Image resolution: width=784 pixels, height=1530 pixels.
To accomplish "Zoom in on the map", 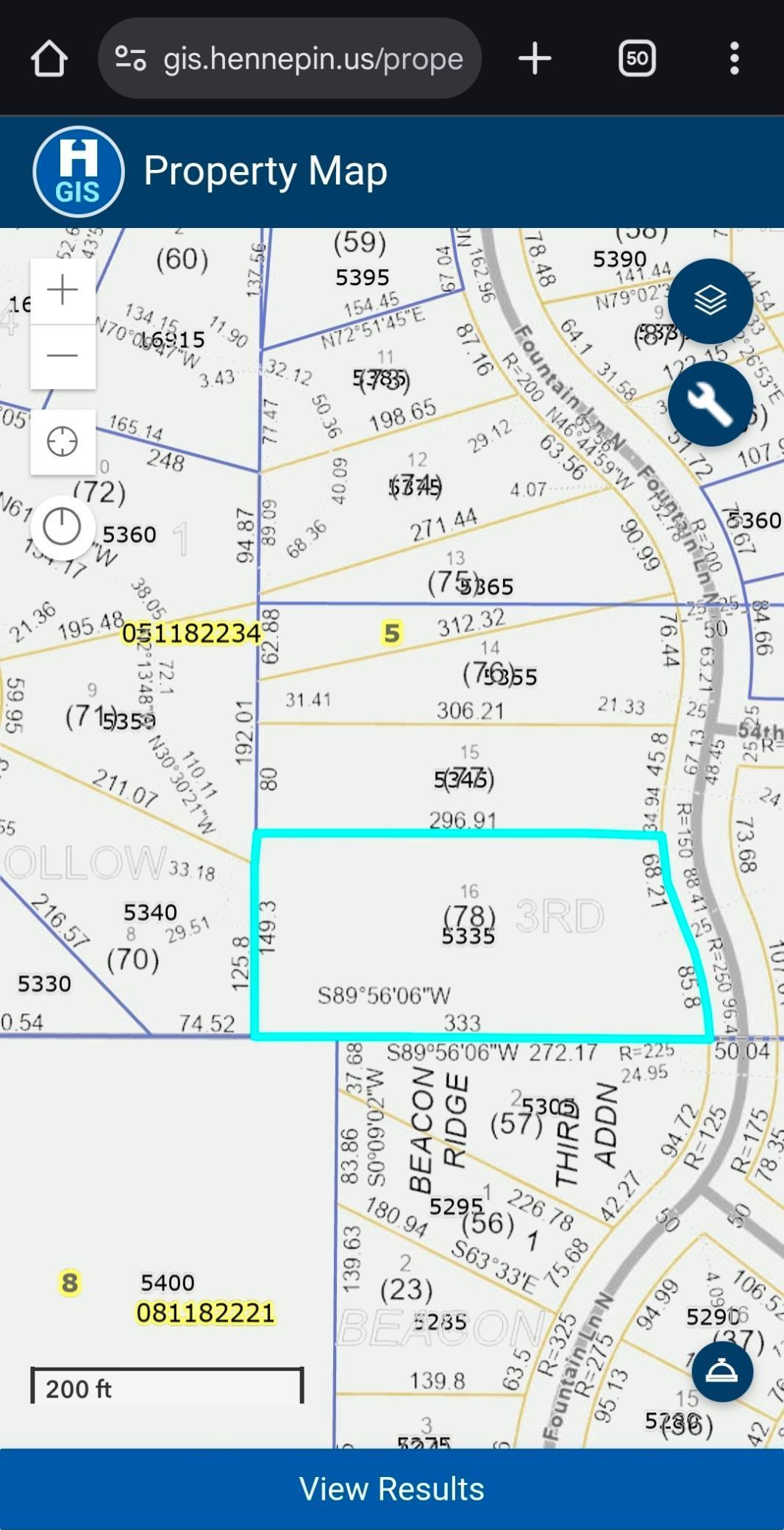I will click(x=63, y=291).
